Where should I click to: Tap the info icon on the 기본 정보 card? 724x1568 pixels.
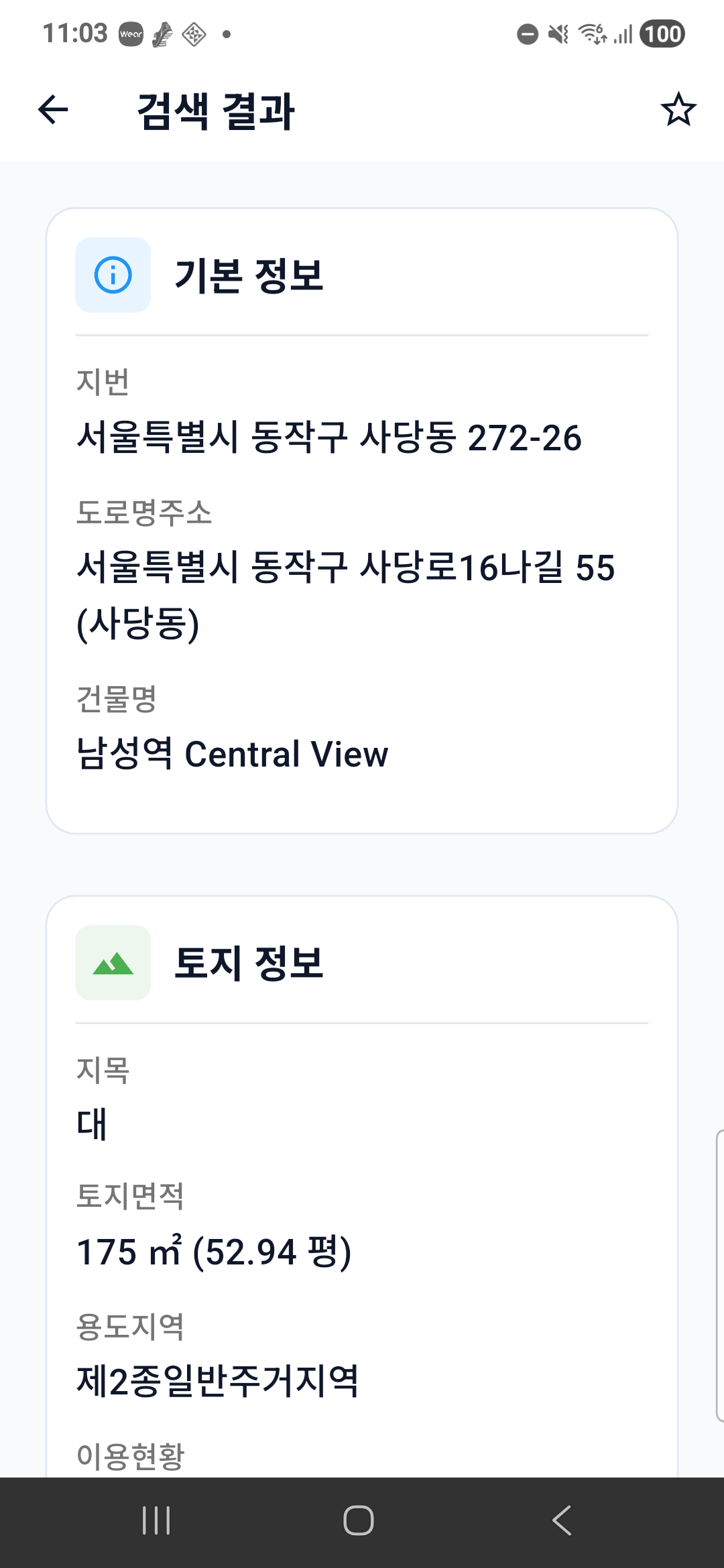[113, 273]
